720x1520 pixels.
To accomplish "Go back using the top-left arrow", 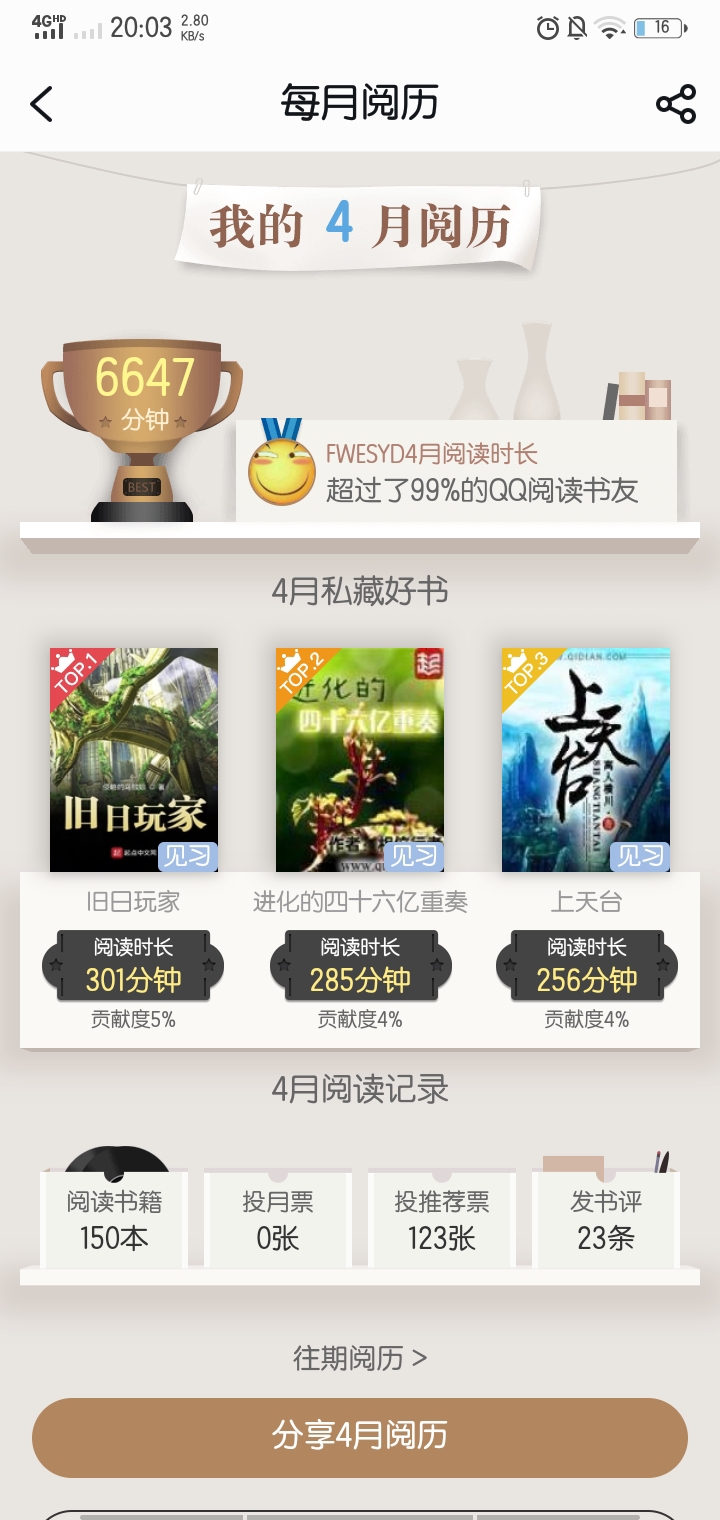I will [x=41, y=104].
